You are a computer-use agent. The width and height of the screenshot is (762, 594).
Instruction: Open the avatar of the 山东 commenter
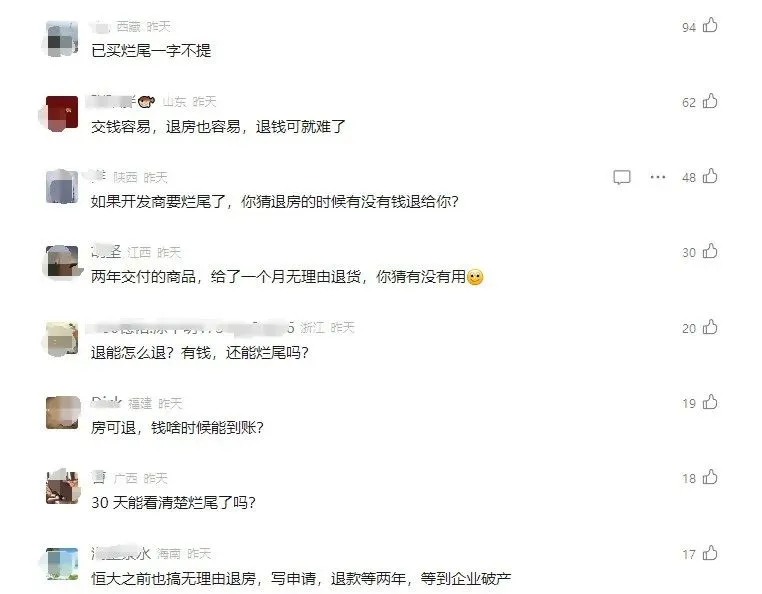pyautogui.click(x=62, y=111)
